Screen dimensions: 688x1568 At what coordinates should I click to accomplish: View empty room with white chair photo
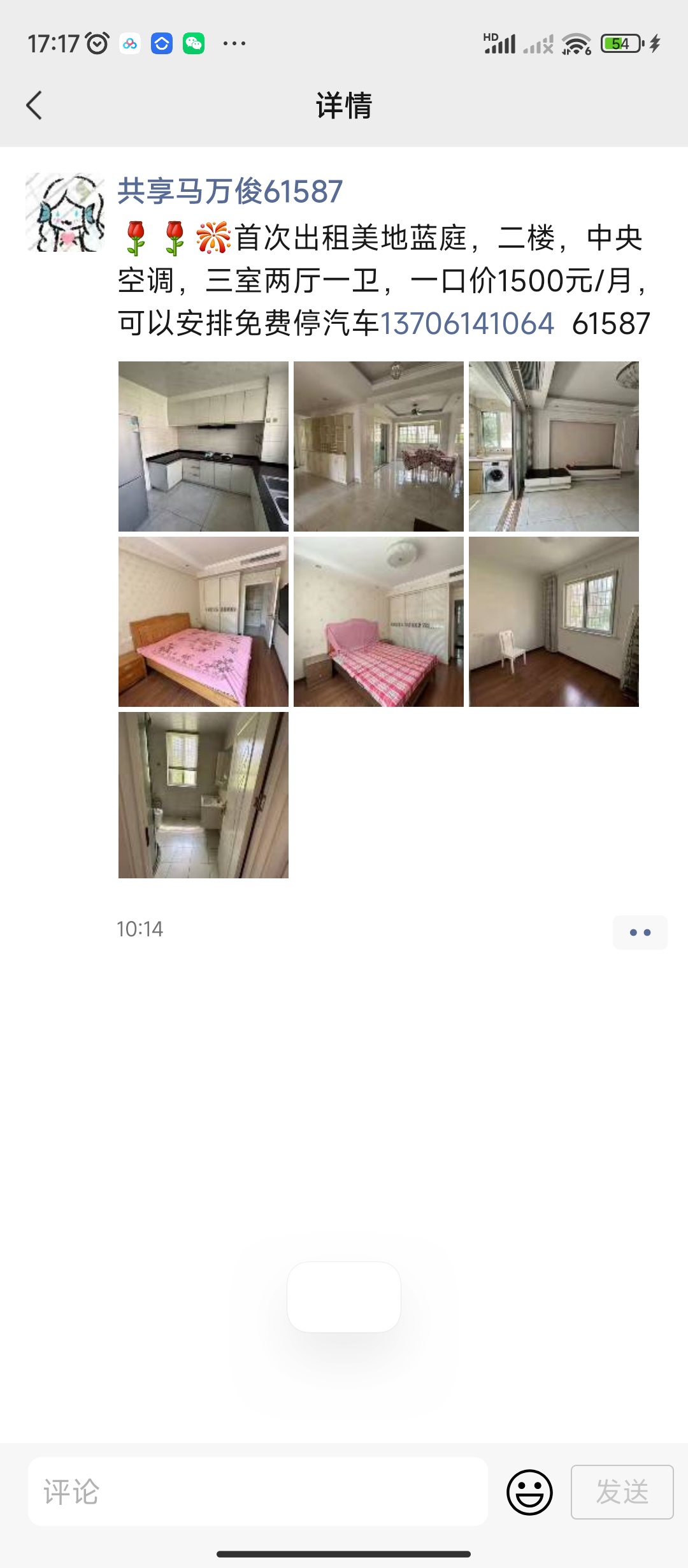click(x=554, y=621)
